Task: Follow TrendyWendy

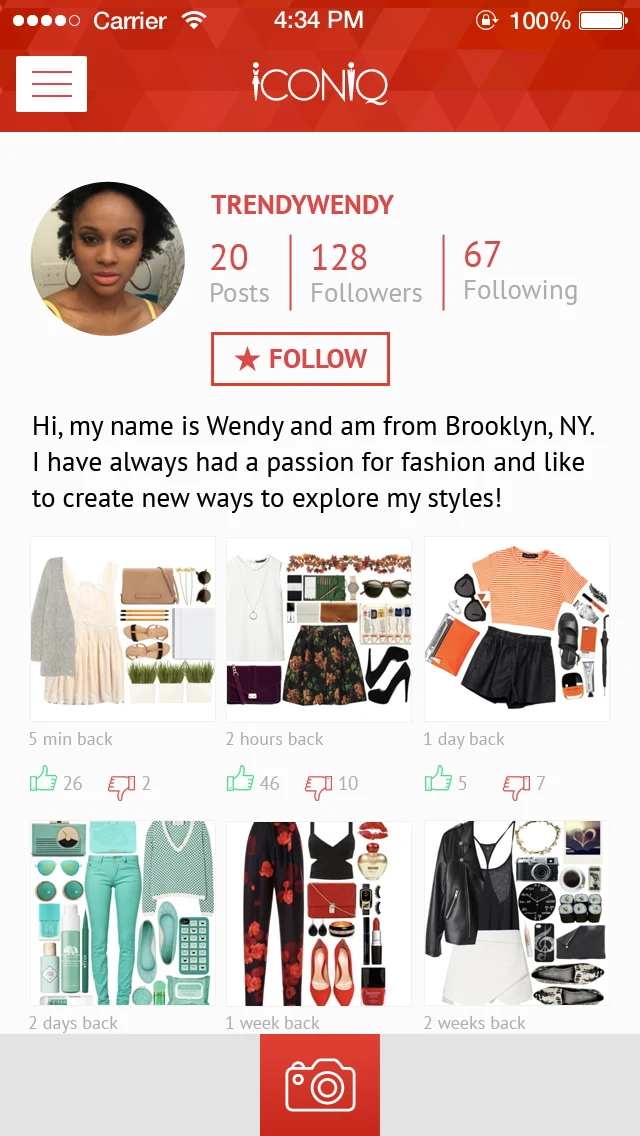Action: pos(300,359)
